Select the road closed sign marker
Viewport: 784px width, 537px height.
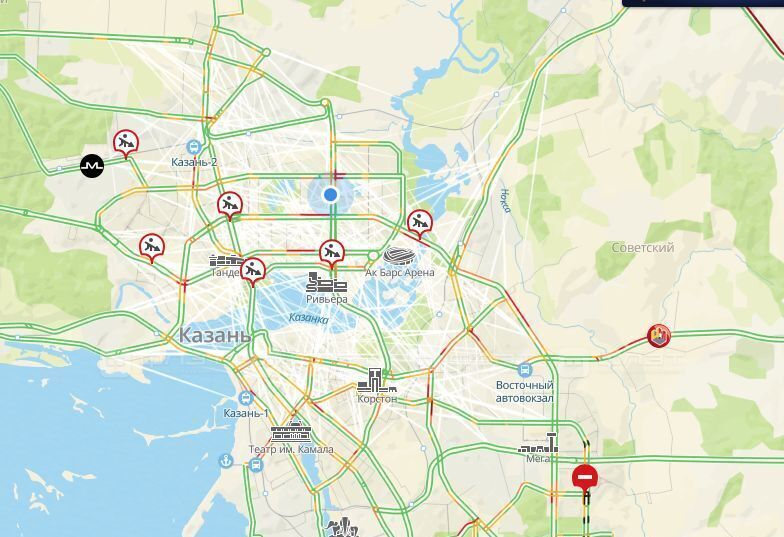586,478
